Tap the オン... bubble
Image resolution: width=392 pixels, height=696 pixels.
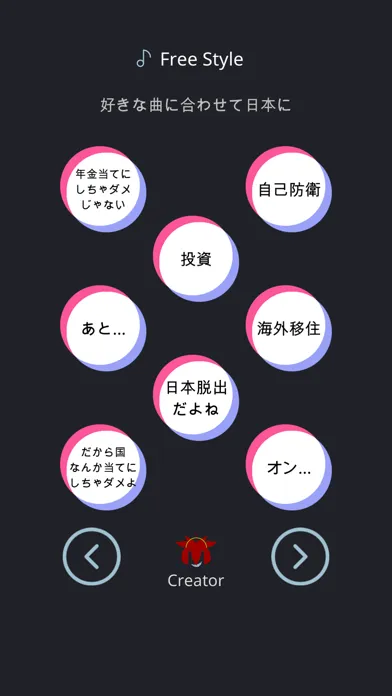point(289,467)
